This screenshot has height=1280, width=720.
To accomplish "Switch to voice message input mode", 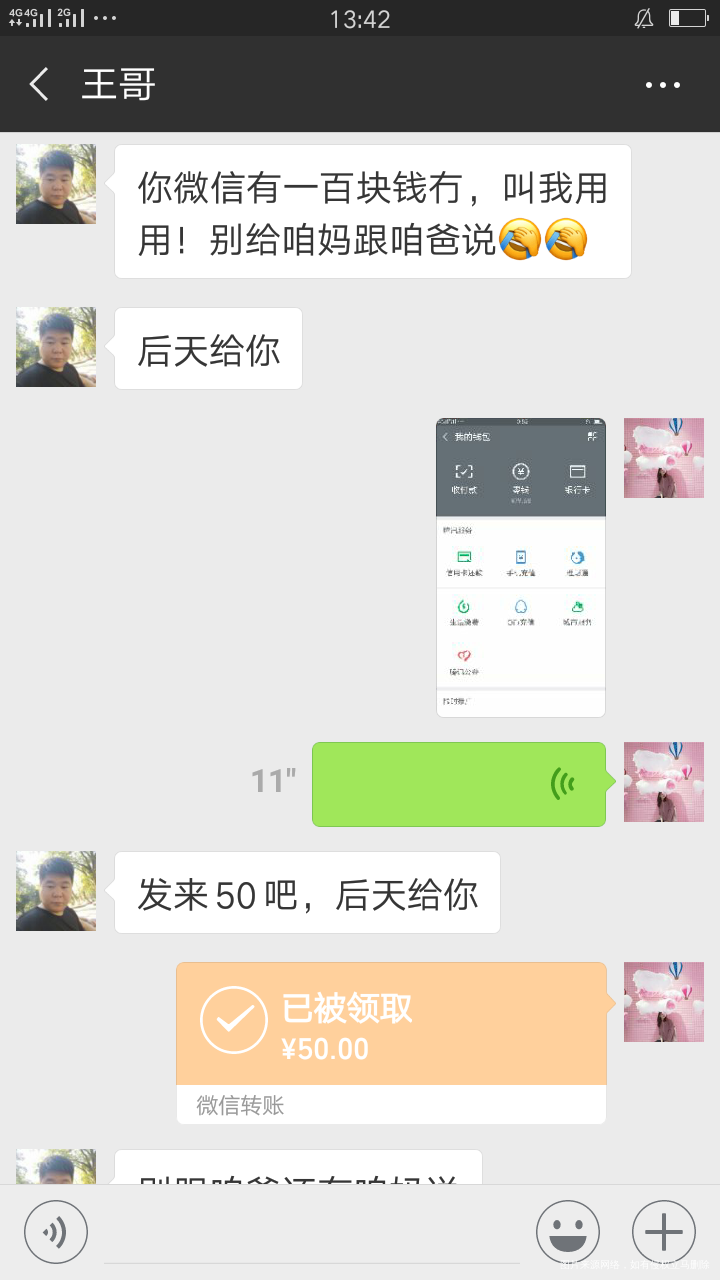I will click(56, 1231).
